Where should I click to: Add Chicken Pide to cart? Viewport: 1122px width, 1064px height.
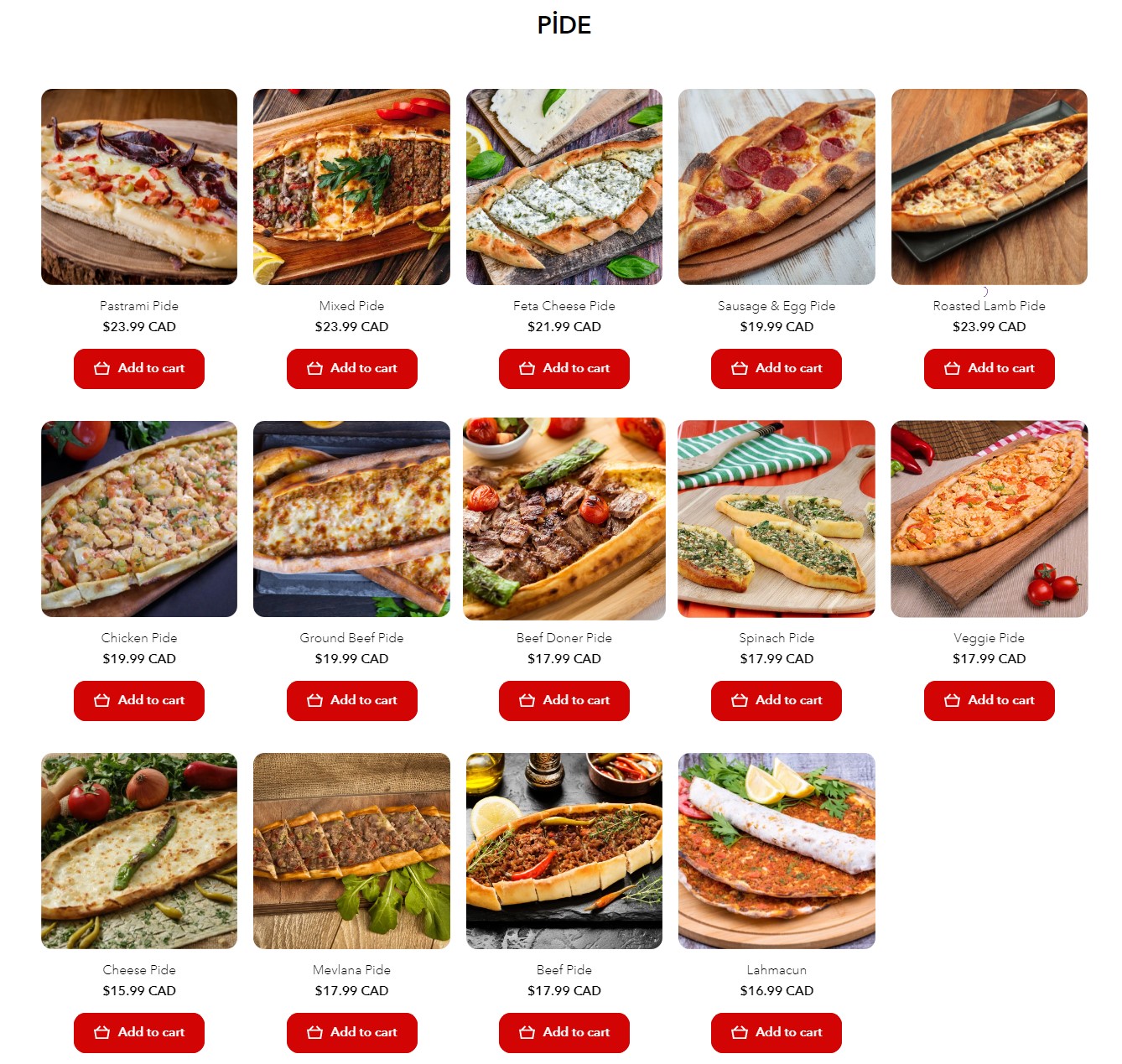(139, 701)
